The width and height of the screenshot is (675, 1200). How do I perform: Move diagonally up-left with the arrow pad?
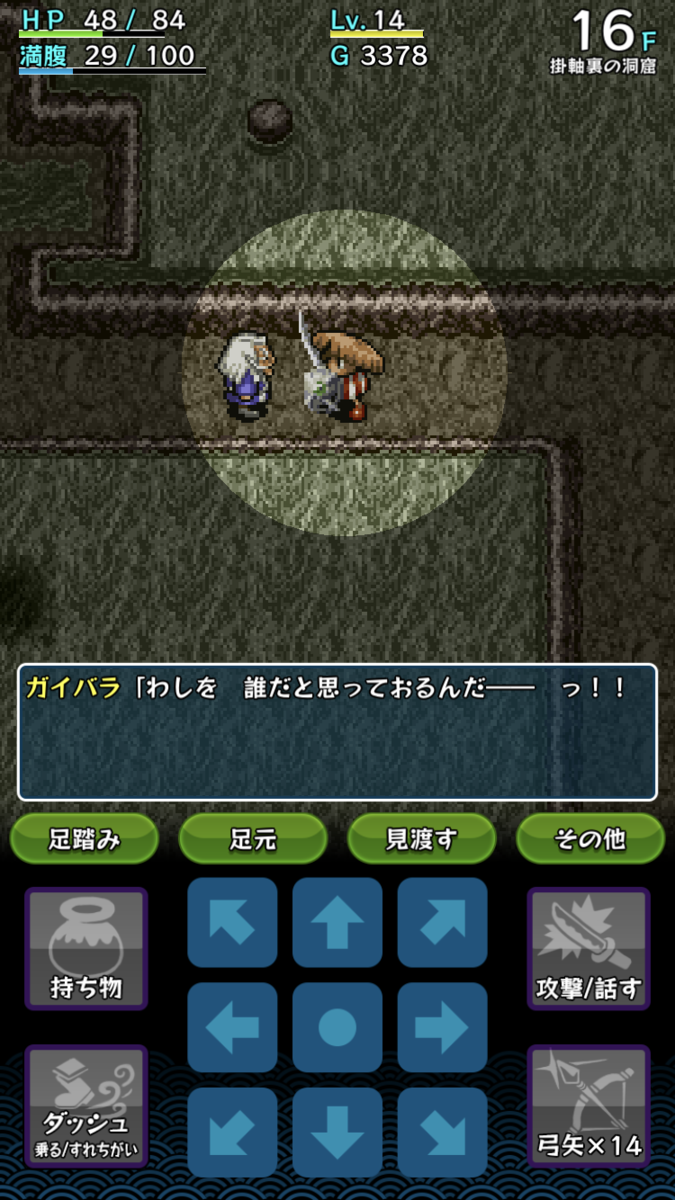[232, 923]
